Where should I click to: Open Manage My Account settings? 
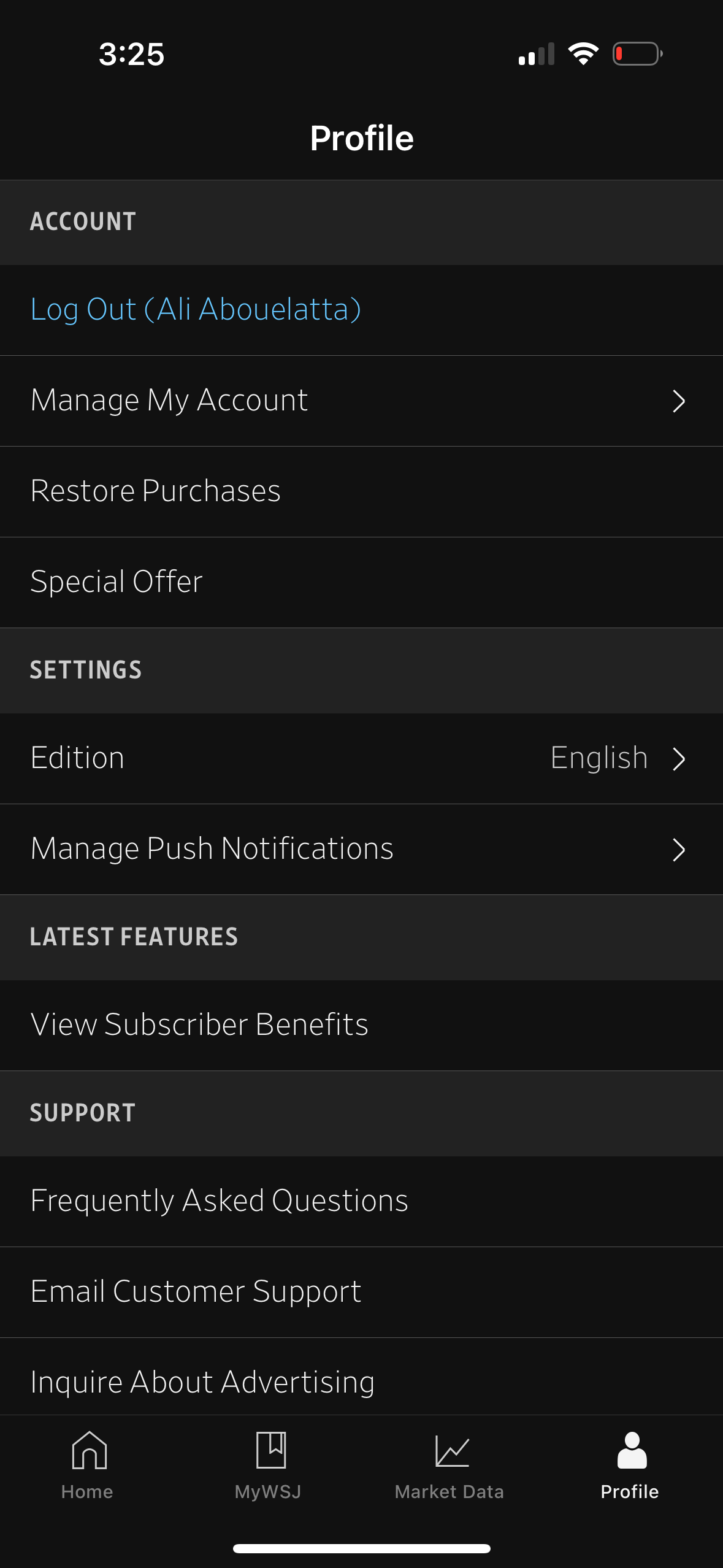click(x=169, y=400)
